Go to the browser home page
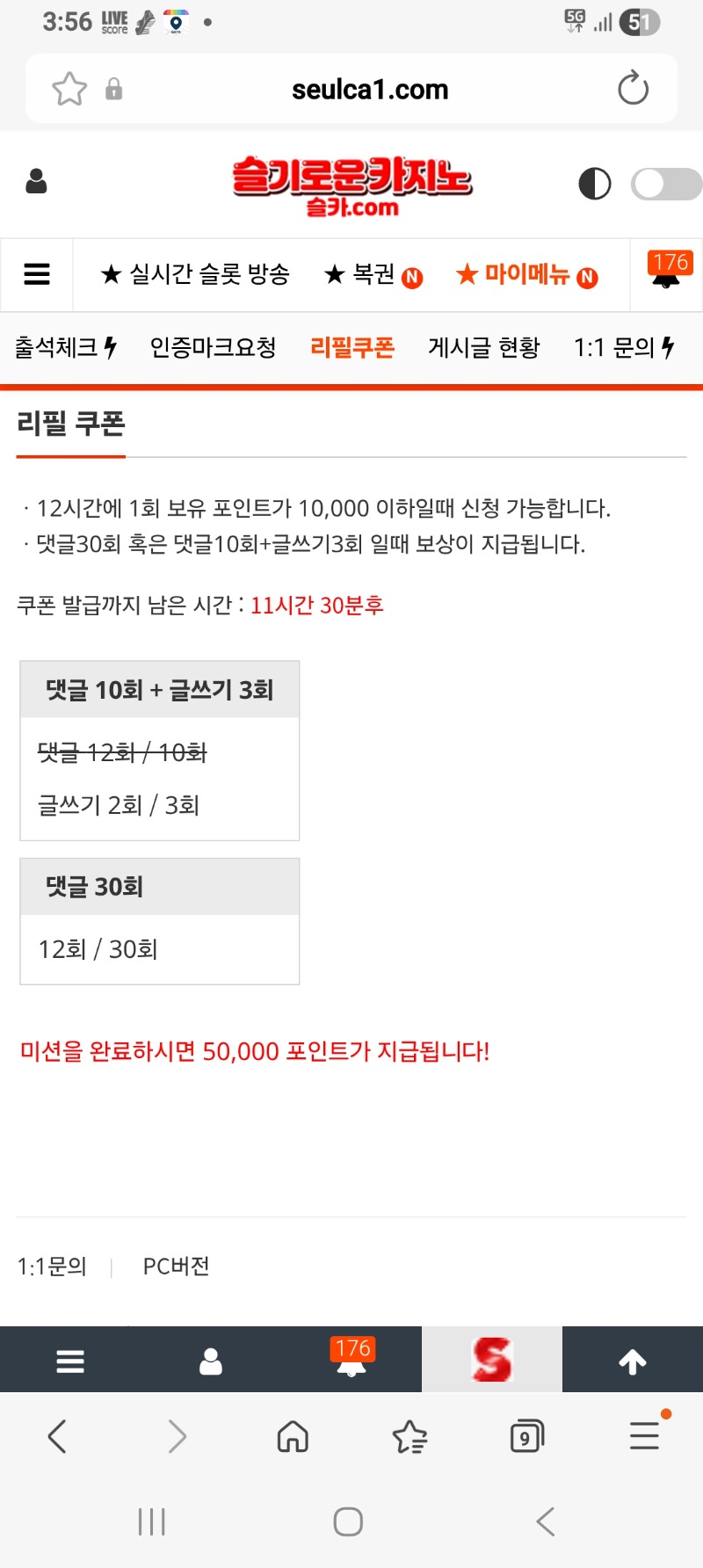The width and height of the screenshot is (703, 1568). (x=293, y=1437)
